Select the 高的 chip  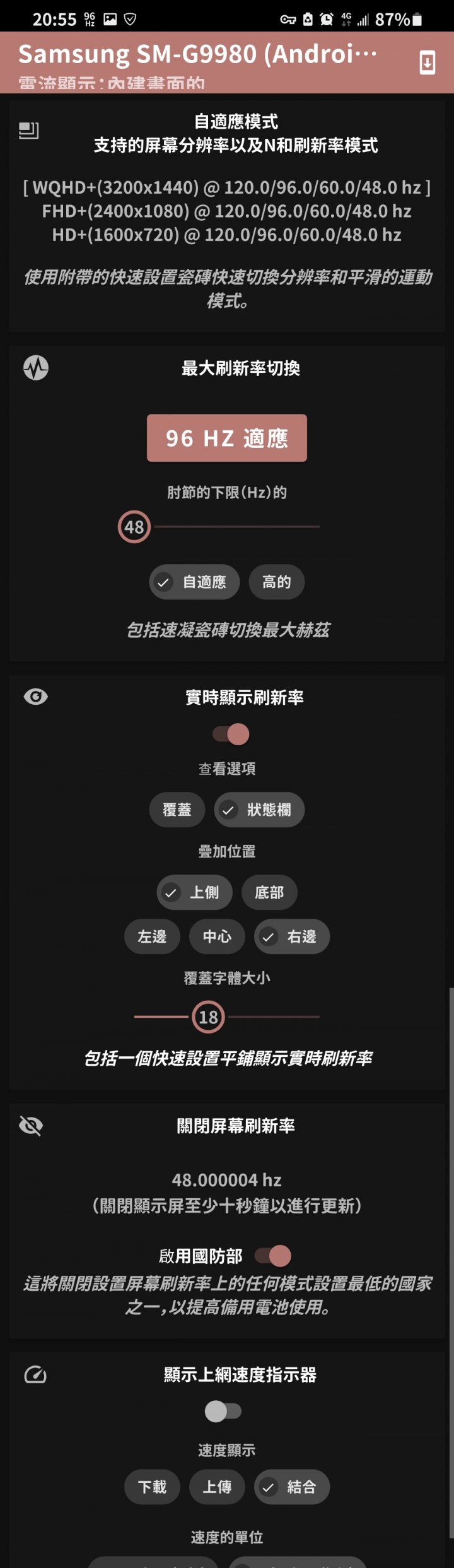point(276,582)
